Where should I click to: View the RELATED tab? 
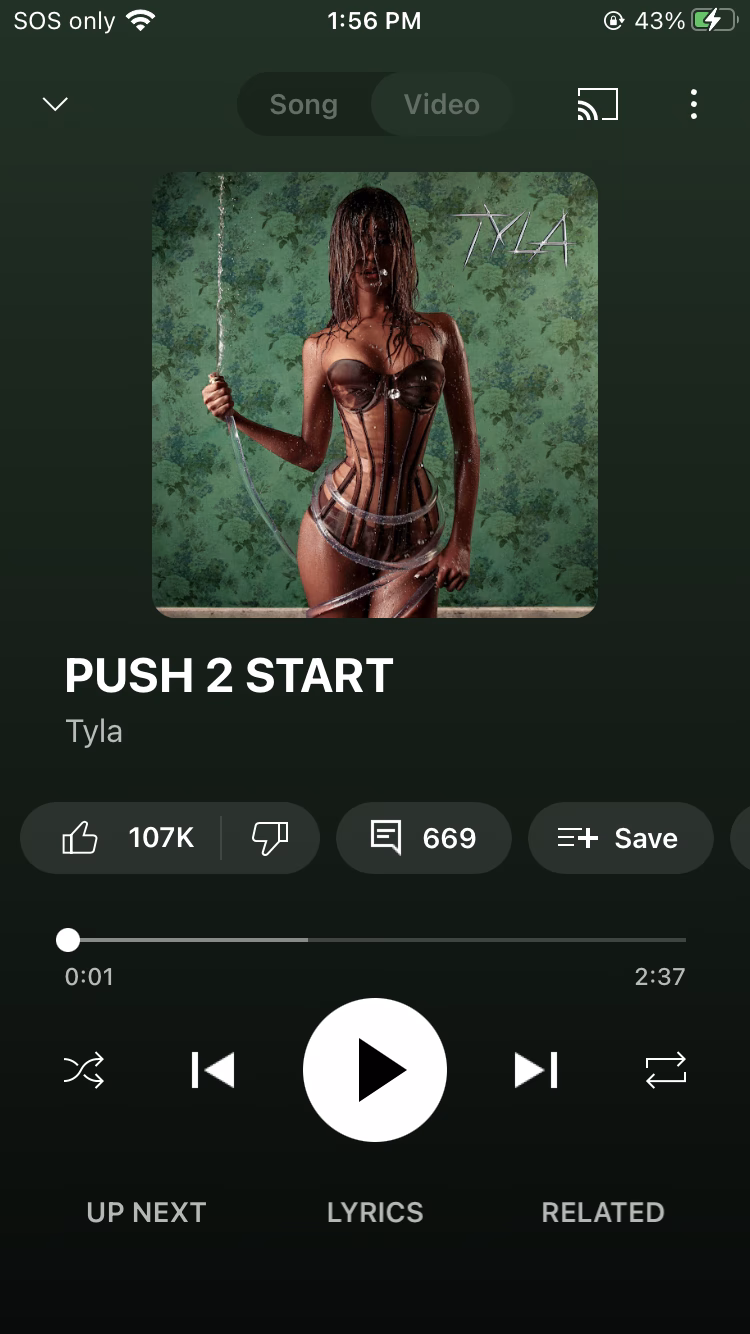pyautogui.click(x=602, y=1212)
